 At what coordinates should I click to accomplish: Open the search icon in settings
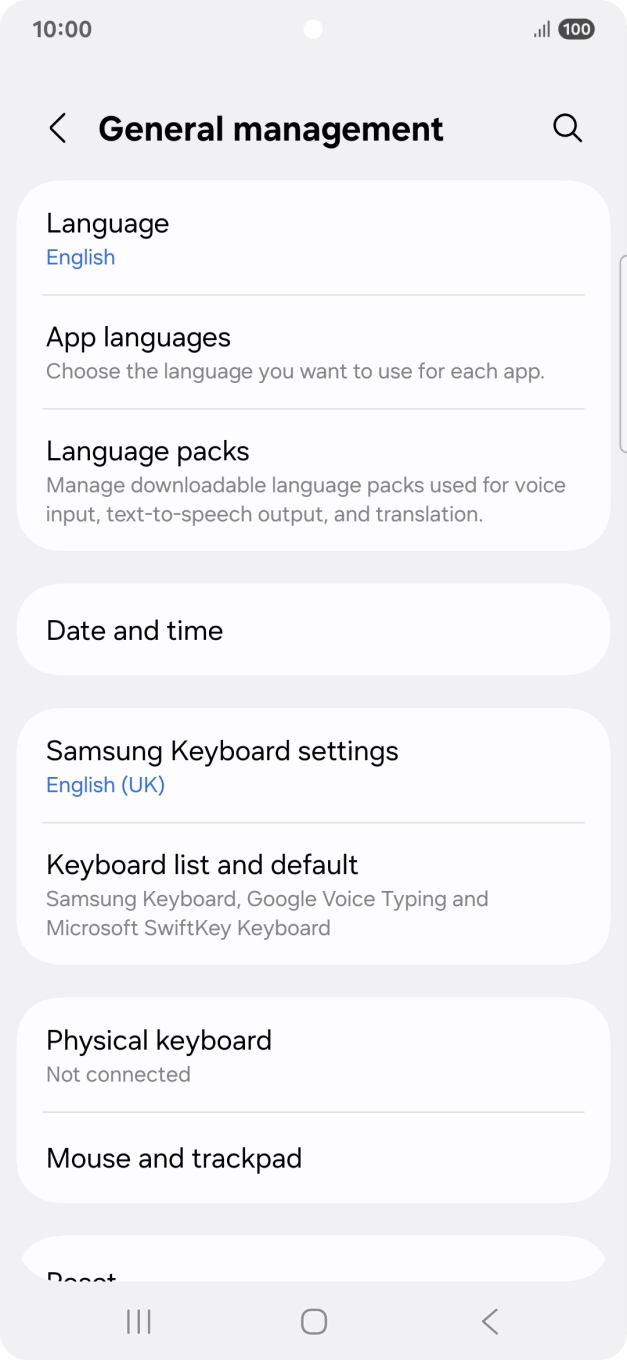[567, 128]
